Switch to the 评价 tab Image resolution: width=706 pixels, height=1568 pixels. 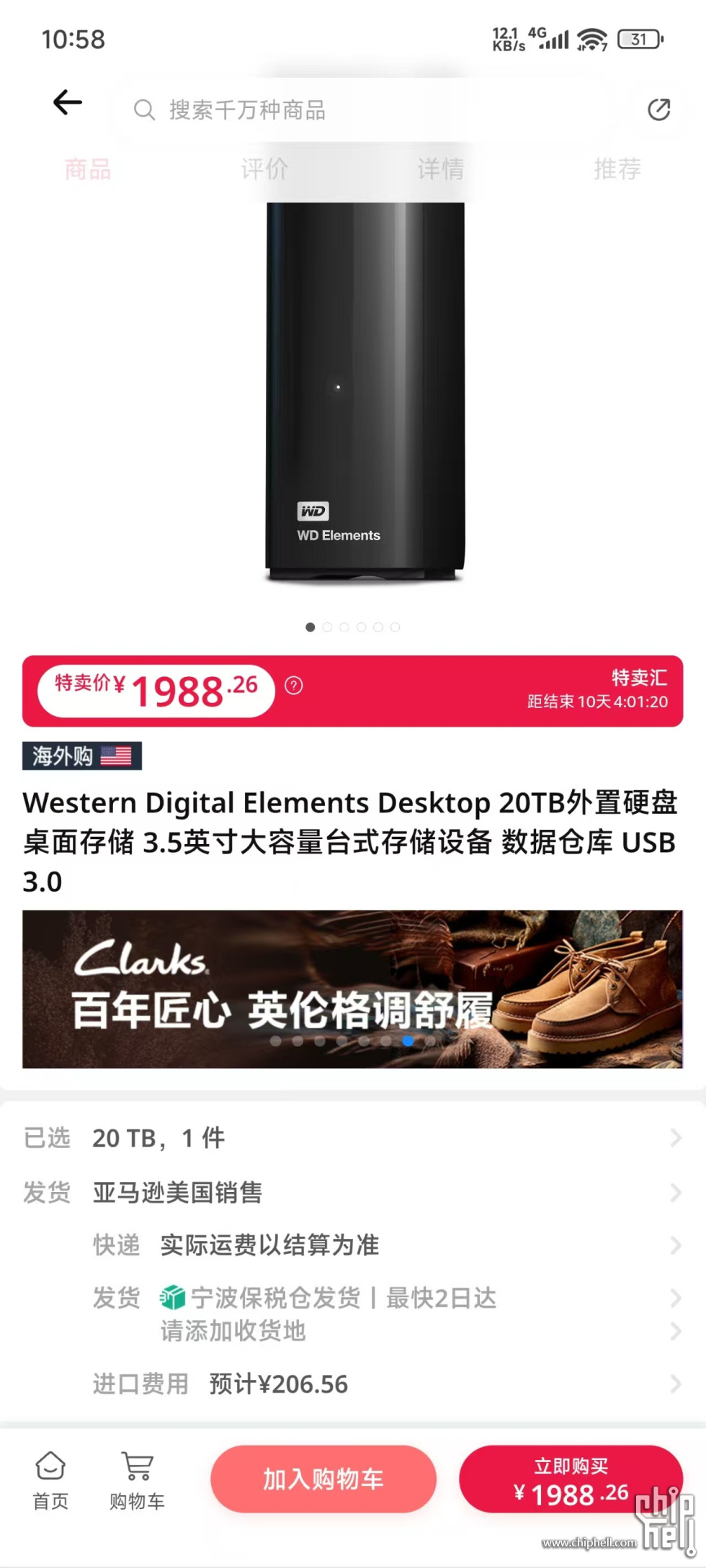264,169
